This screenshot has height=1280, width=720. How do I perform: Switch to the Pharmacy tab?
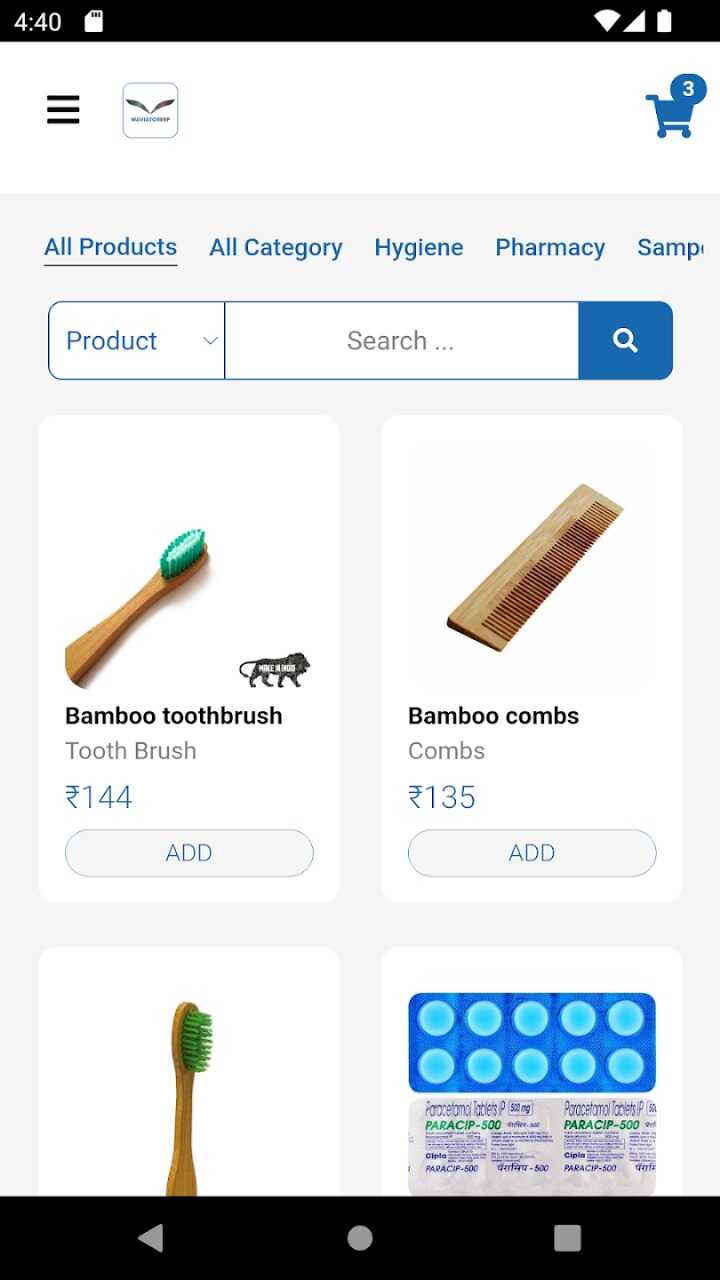pos(550,247)
